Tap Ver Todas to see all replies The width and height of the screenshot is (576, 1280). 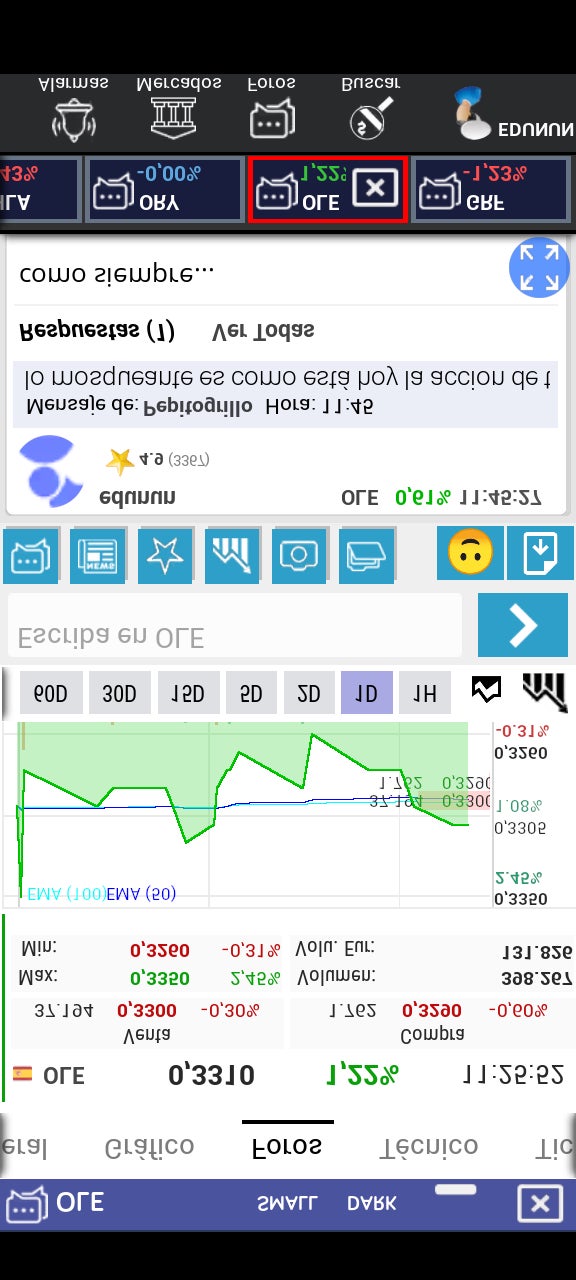(x=263, y=331)
